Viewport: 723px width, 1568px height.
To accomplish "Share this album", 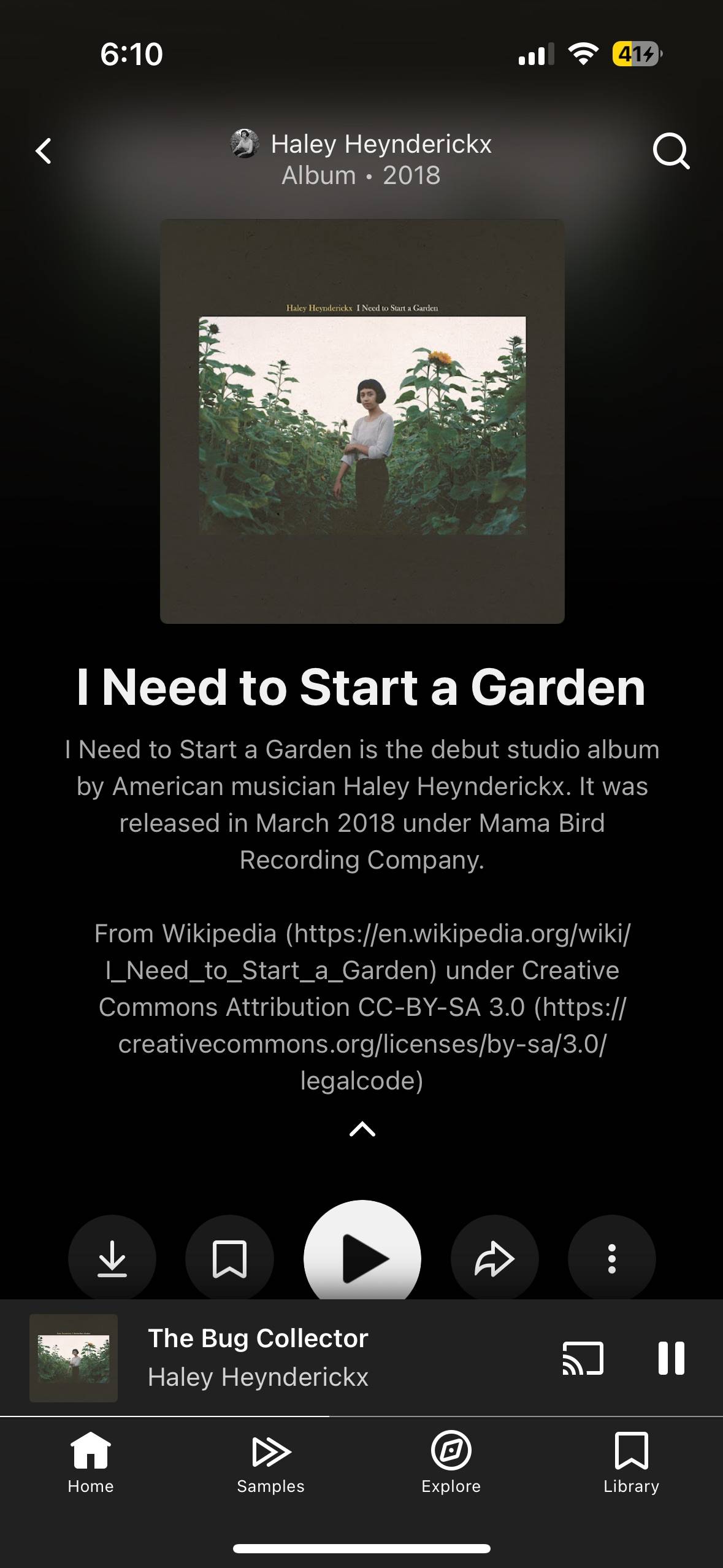I will point(494,1259).
